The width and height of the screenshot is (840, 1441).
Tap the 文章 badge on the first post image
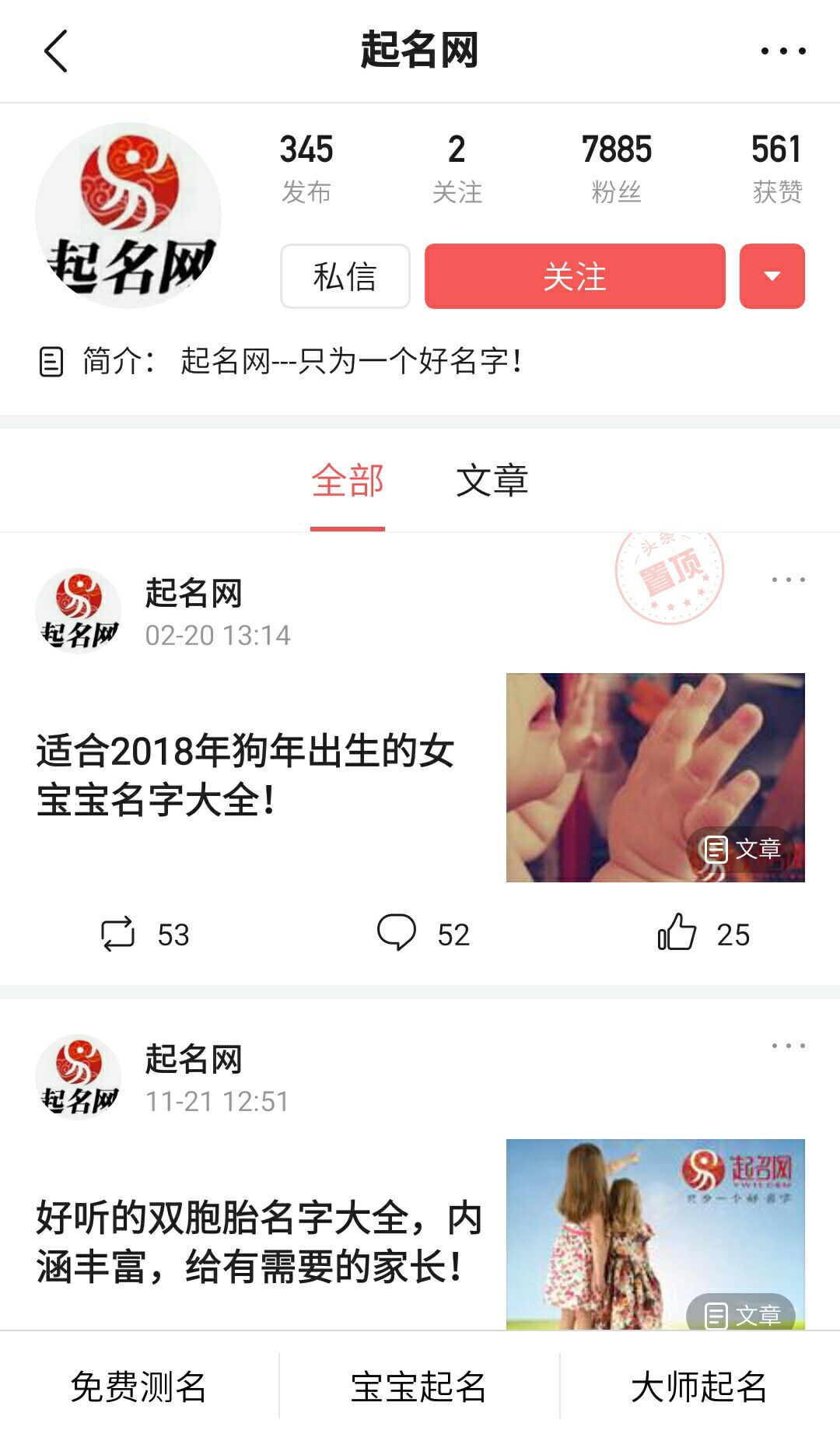click(743, 851)
